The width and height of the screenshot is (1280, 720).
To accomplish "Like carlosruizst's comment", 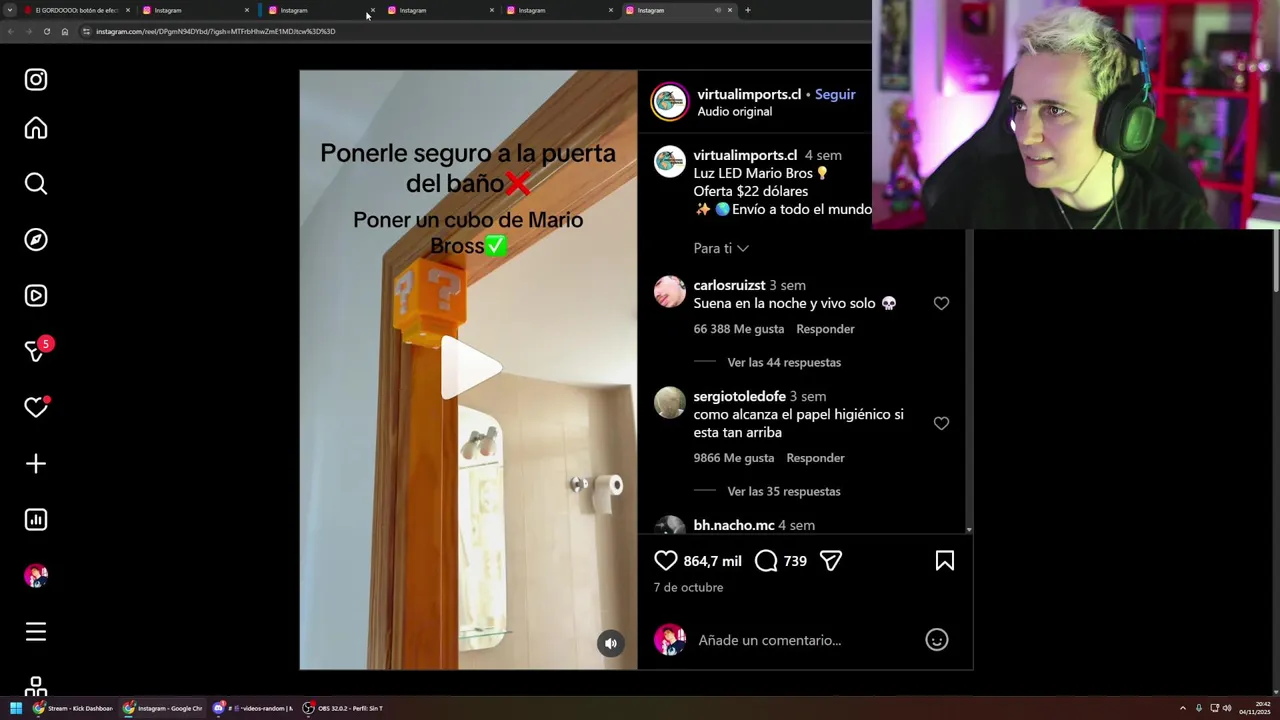I will [941, 303].
